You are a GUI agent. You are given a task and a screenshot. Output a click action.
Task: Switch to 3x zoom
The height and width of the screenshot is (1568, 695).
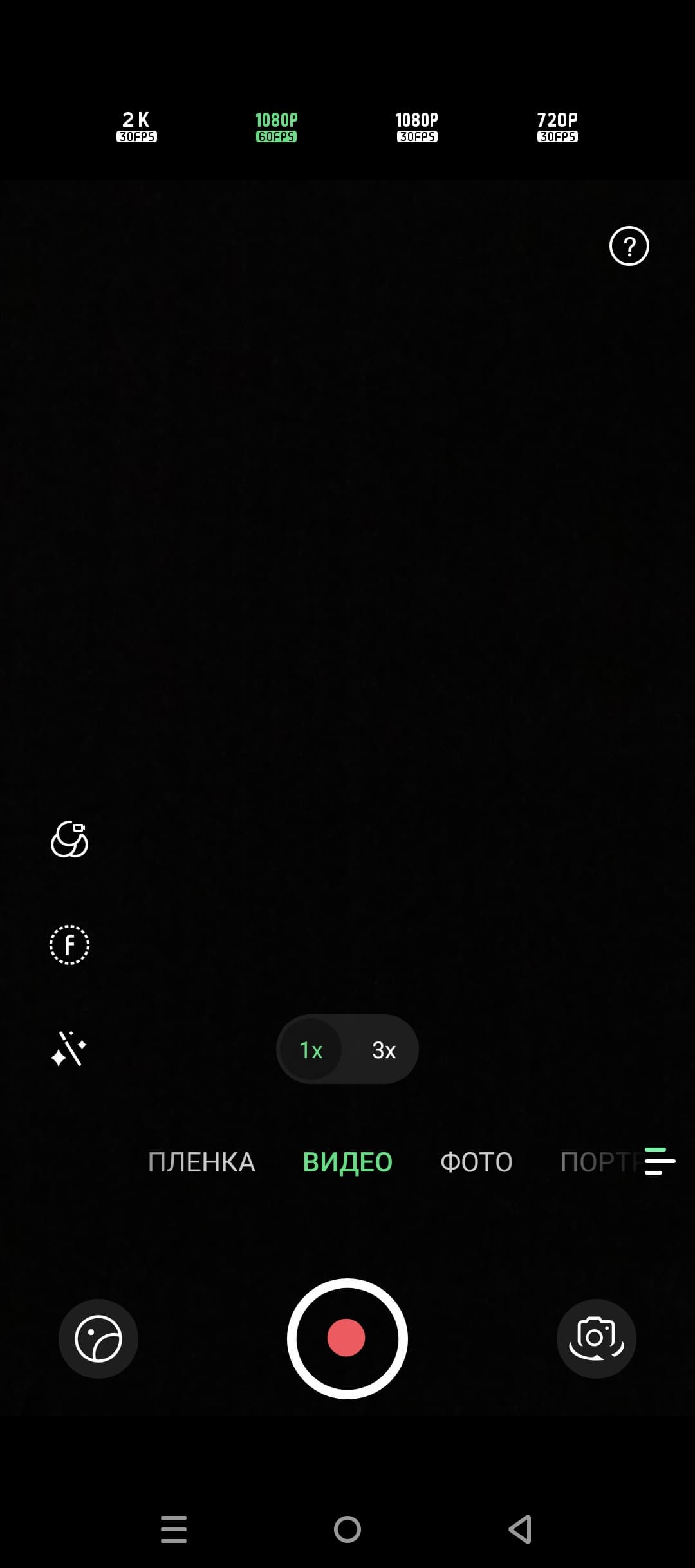tap(384, 1050)
